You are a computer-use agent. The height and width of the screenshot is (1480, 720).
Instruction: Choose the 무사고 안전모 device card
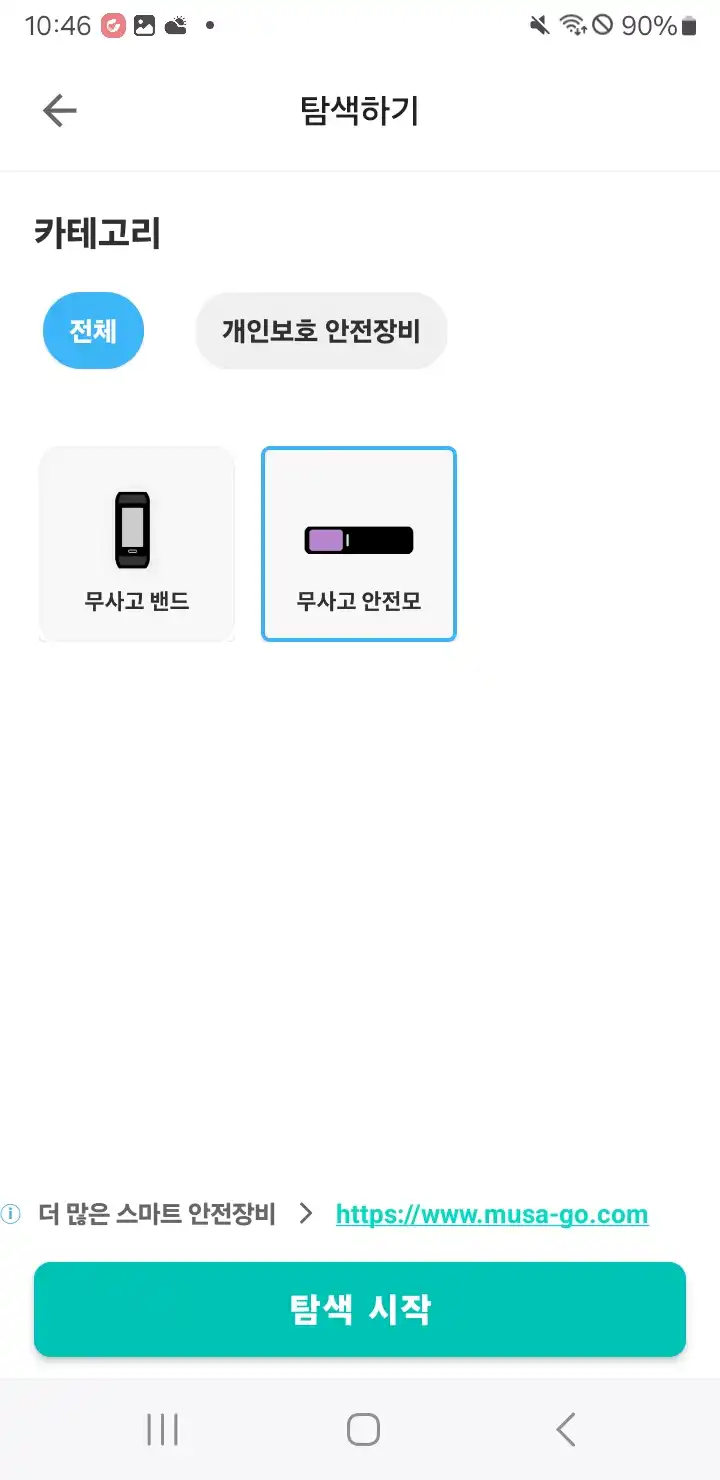tap(359, 543)
